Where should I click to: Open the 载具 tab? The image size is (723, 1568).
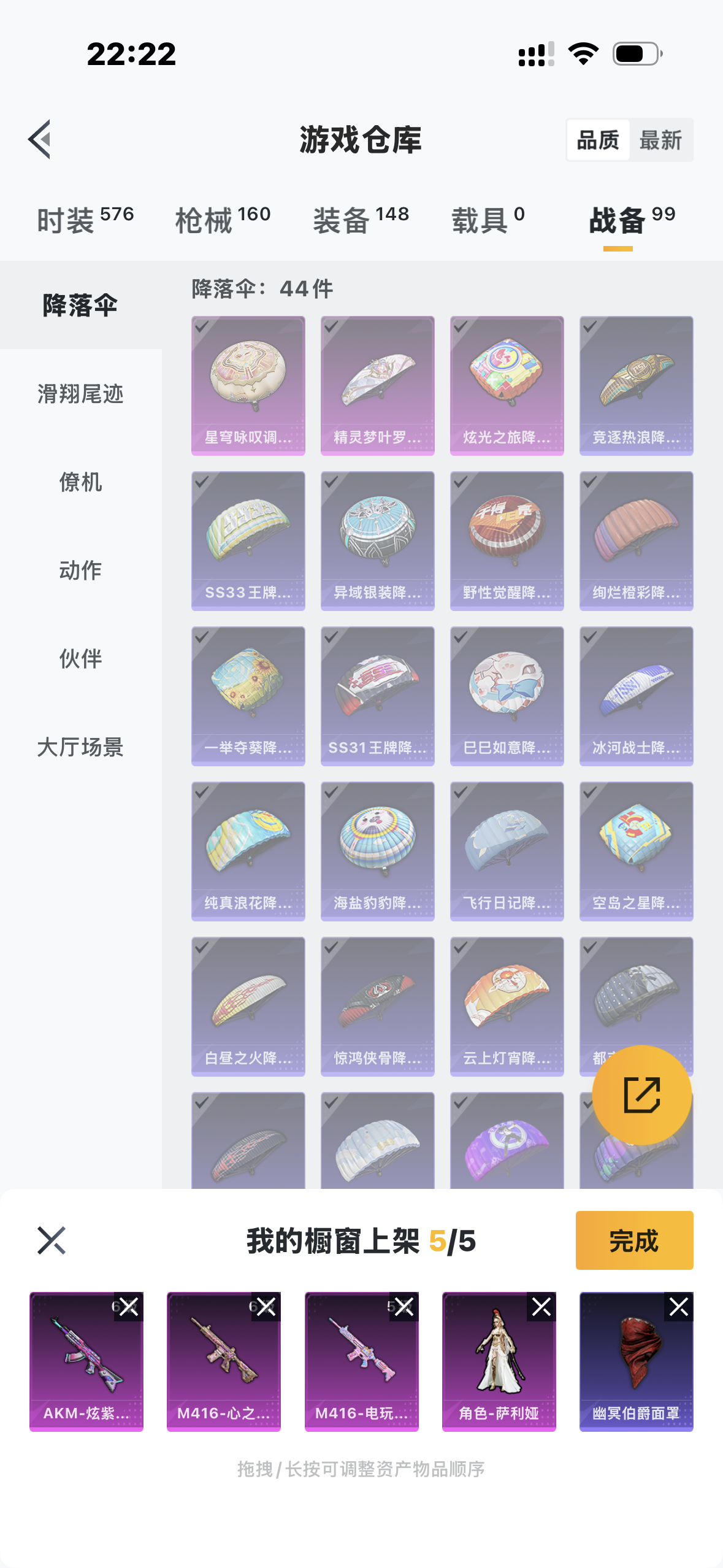(488, 220)
